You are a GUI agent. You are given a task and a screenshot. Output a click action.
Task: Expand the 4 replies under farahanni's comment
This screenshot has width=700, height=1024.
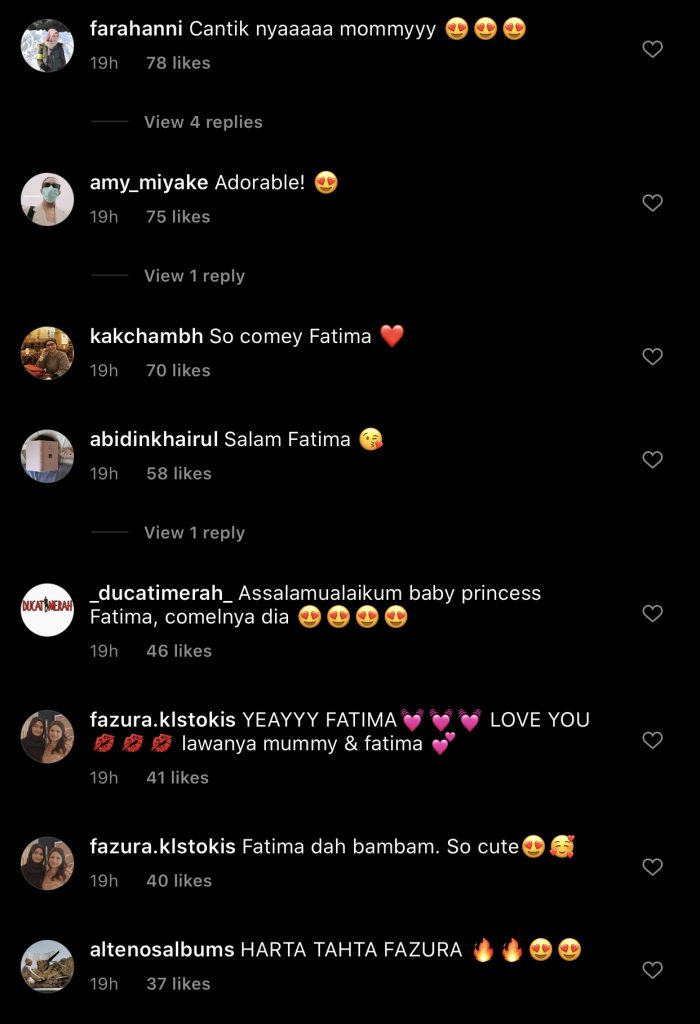coord(203,122)
